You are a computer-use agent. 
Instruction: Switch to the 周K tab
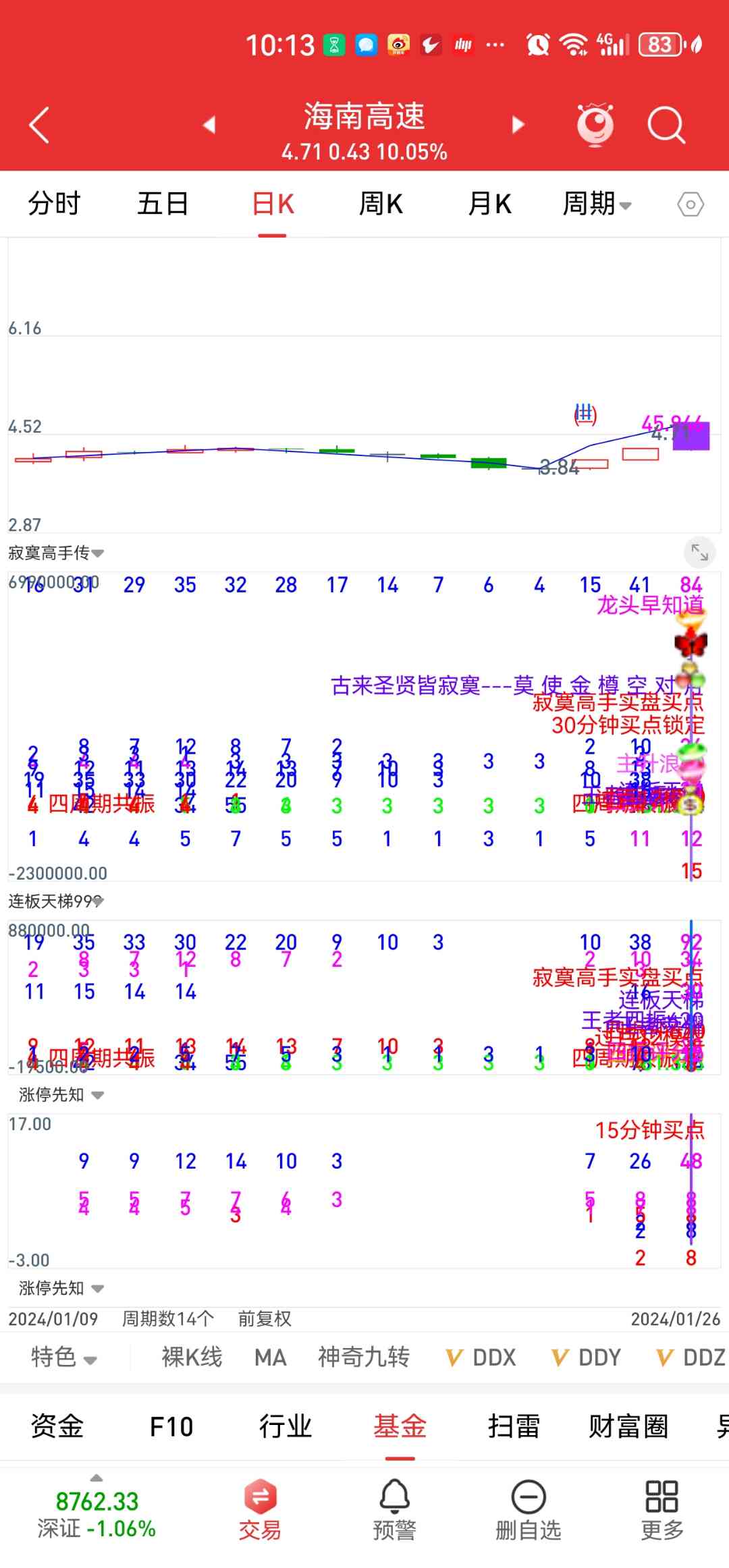click(x=381, y=204)
